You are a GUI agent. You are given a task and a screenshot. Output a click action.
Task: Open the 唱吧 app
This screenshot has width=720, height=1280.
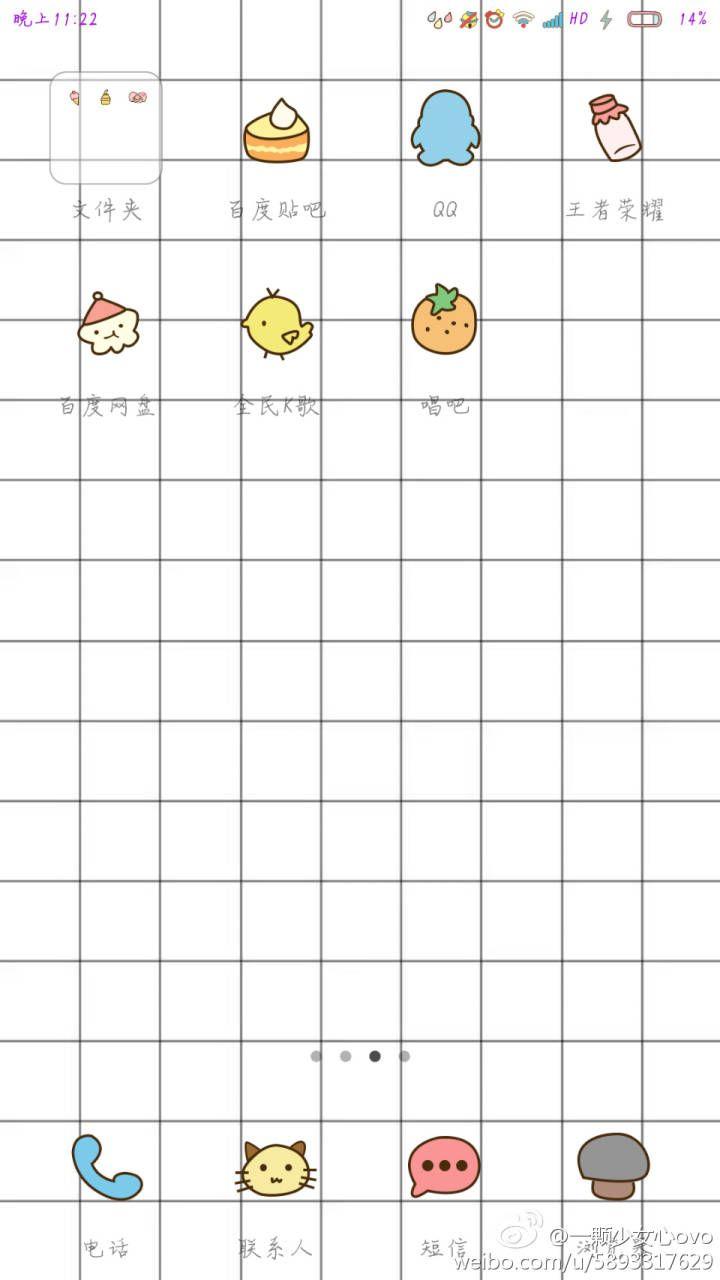pos(444,320)
